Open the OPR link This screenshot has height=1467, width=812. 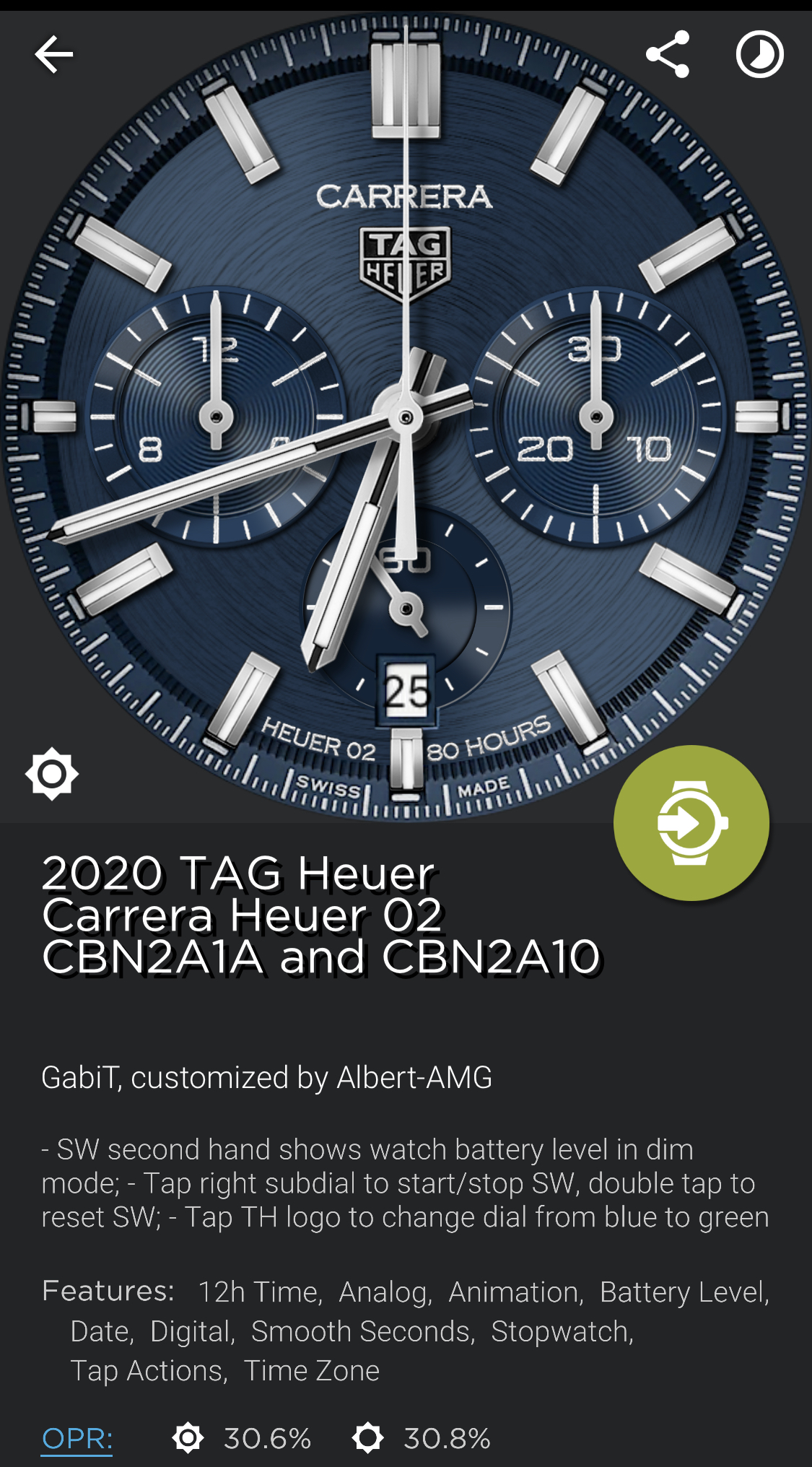(x=77, y=1438)
